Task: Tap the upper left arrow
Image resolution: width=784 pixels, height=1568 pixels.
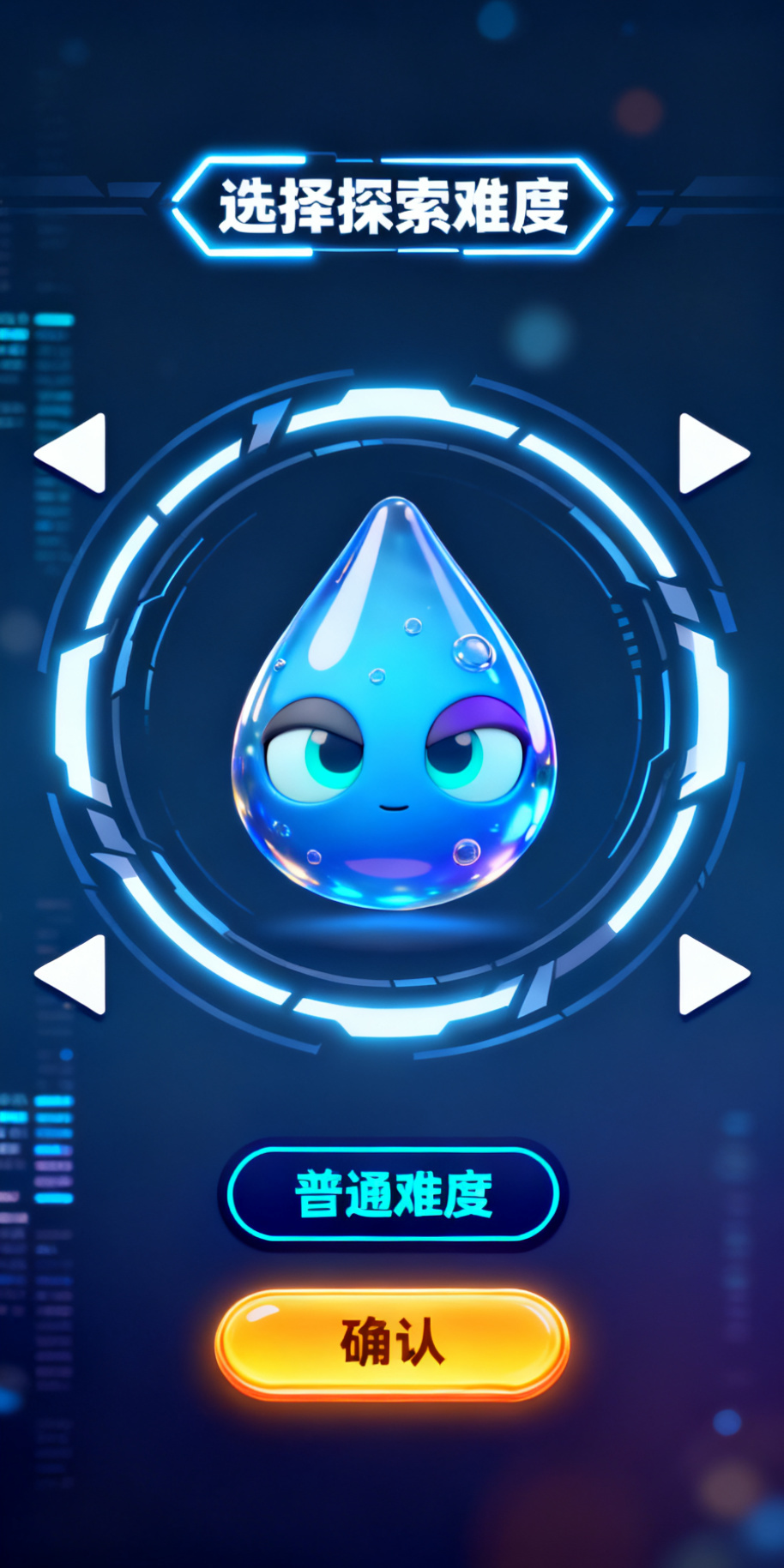Action: [x=71, y=454]
